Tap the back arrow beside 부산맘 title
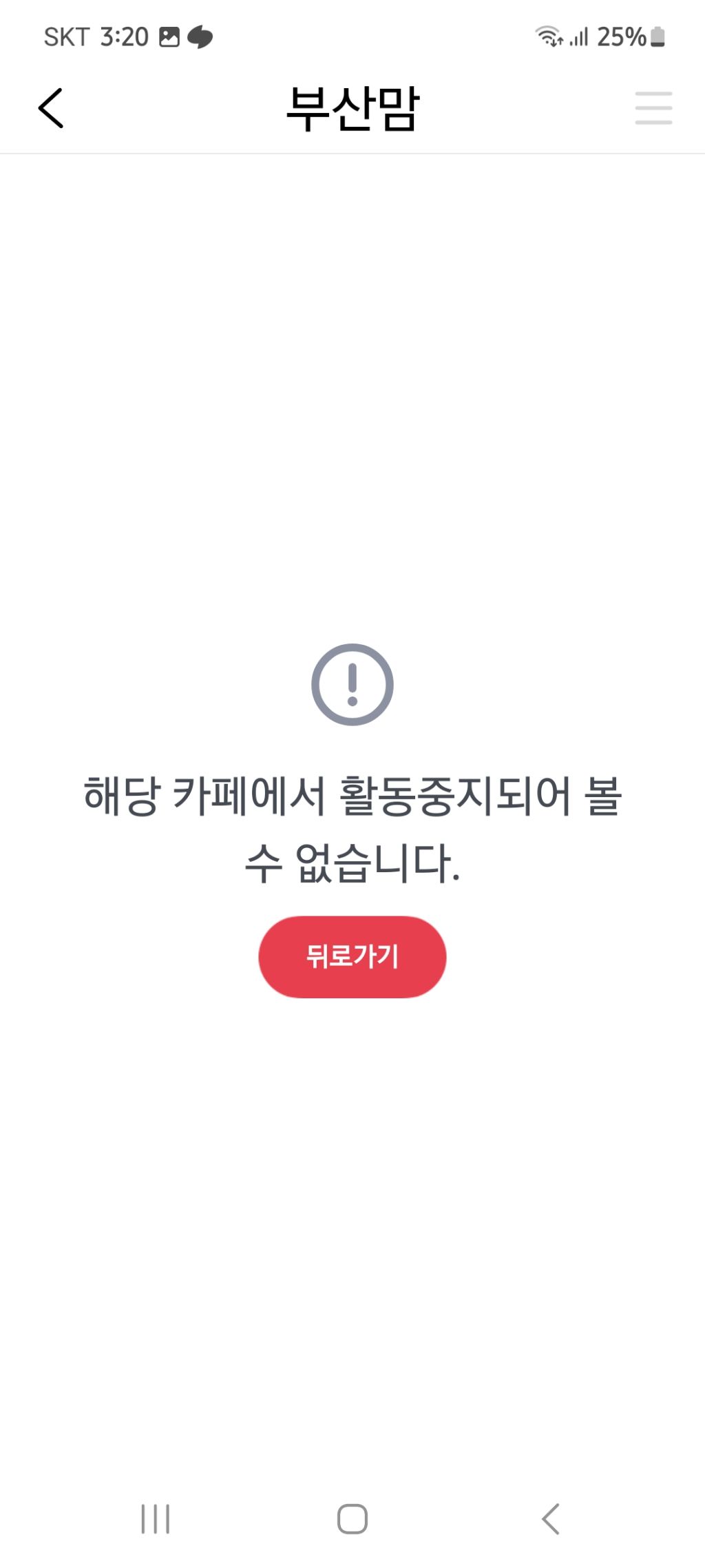The height and width of the screenshot is (1568, 705). point(52,109)
